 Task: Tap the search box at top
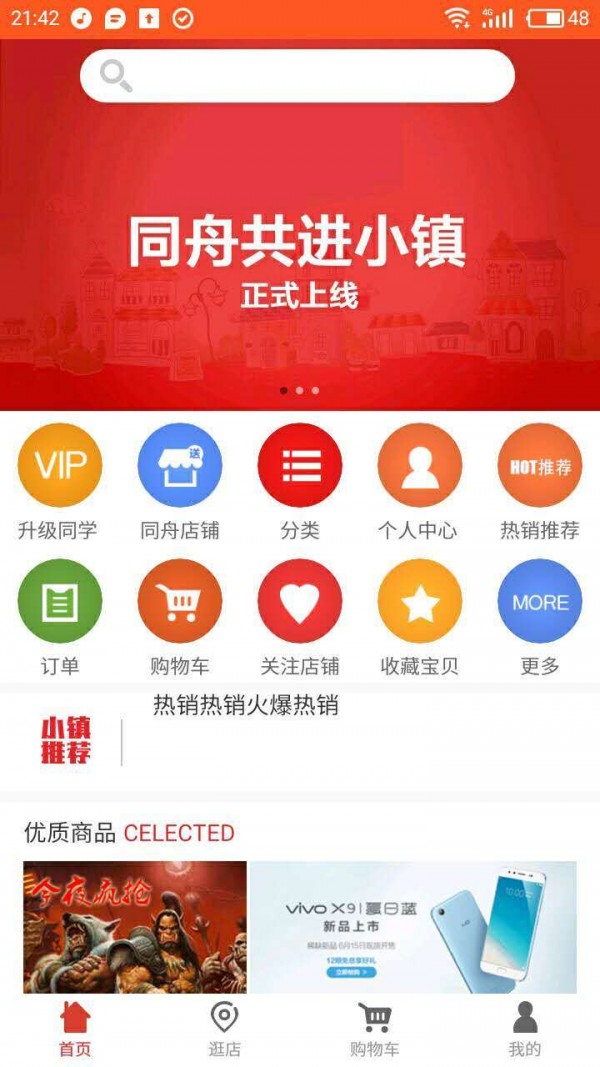[297, 76]
